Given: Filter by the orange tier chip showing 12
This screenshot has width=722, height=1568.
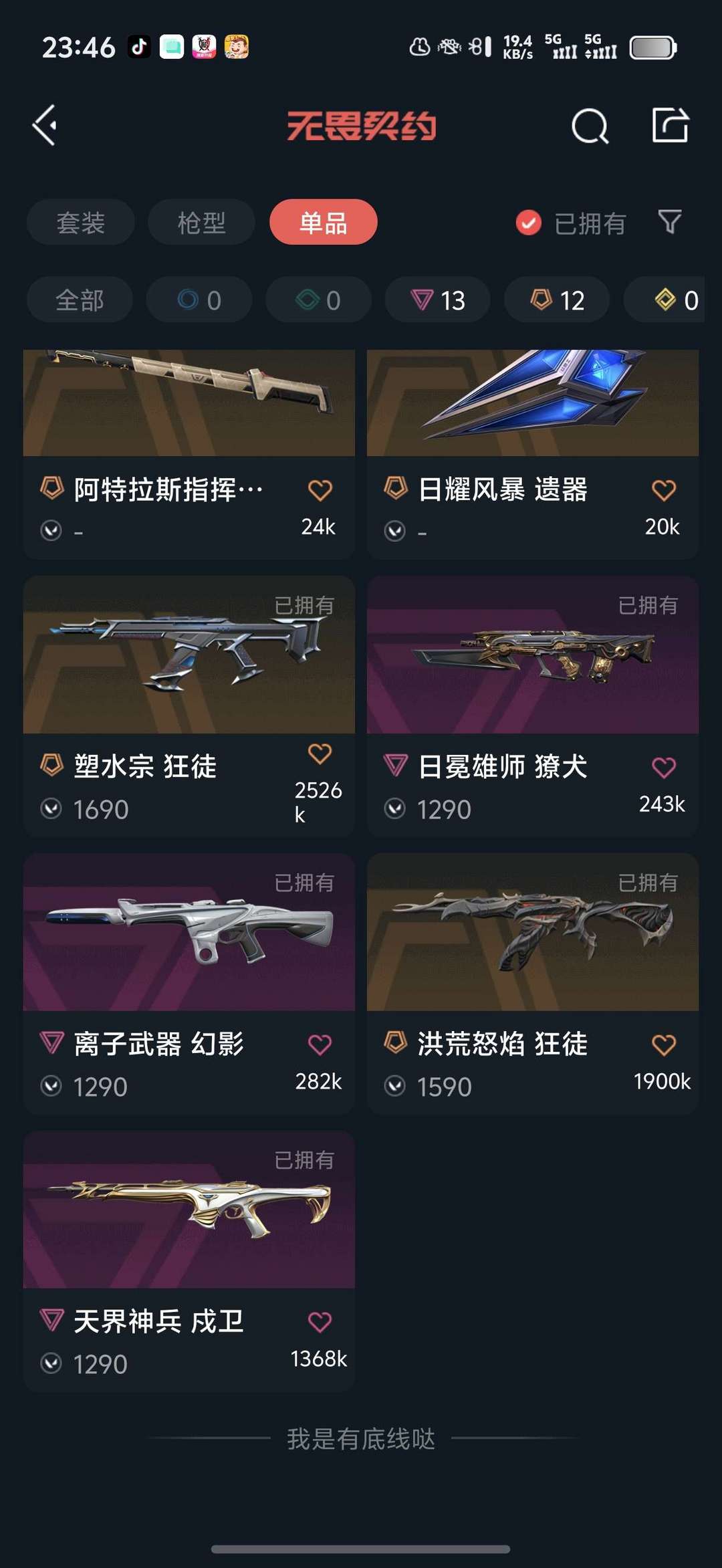Looking at the screenshot, I should tap(557, 300).
